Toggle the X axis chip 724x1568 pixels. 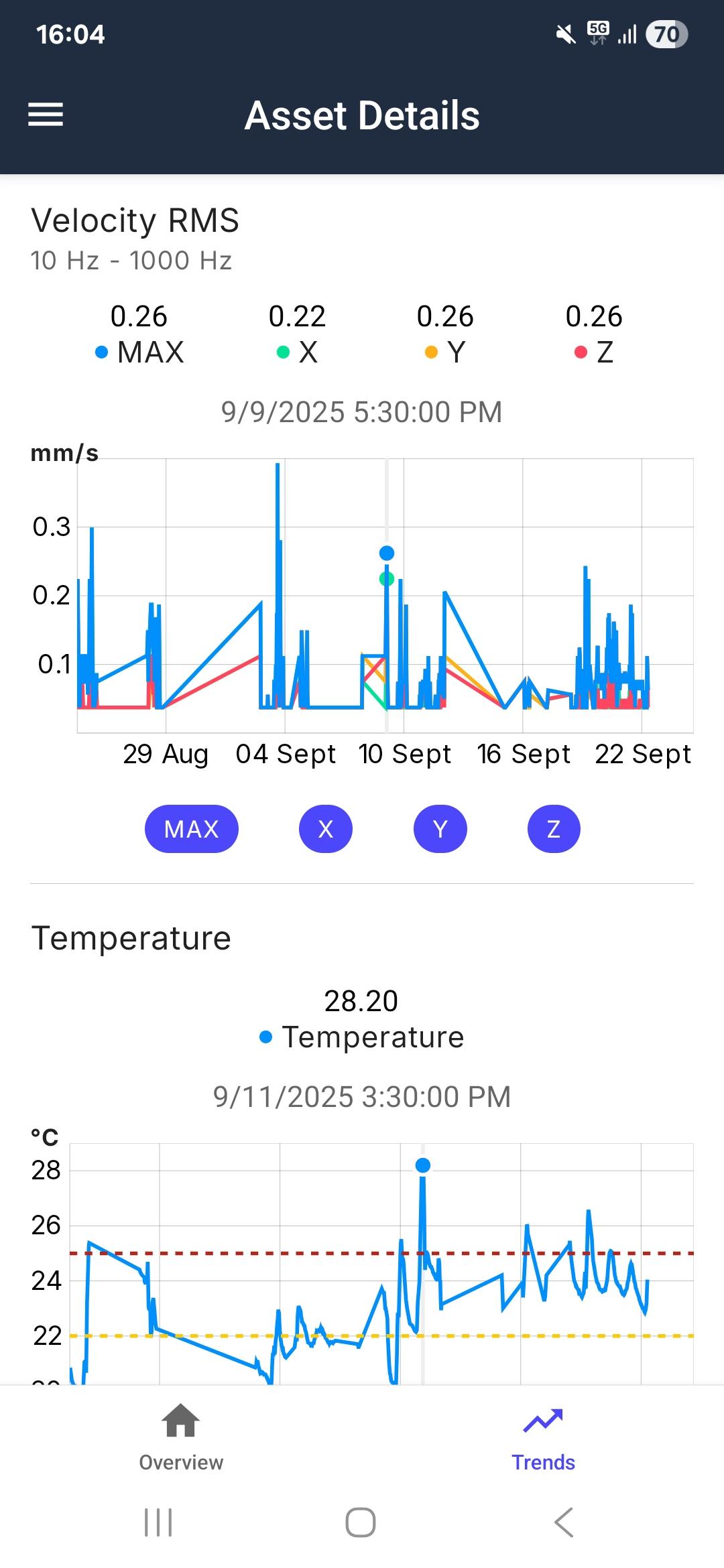[325, 829]
